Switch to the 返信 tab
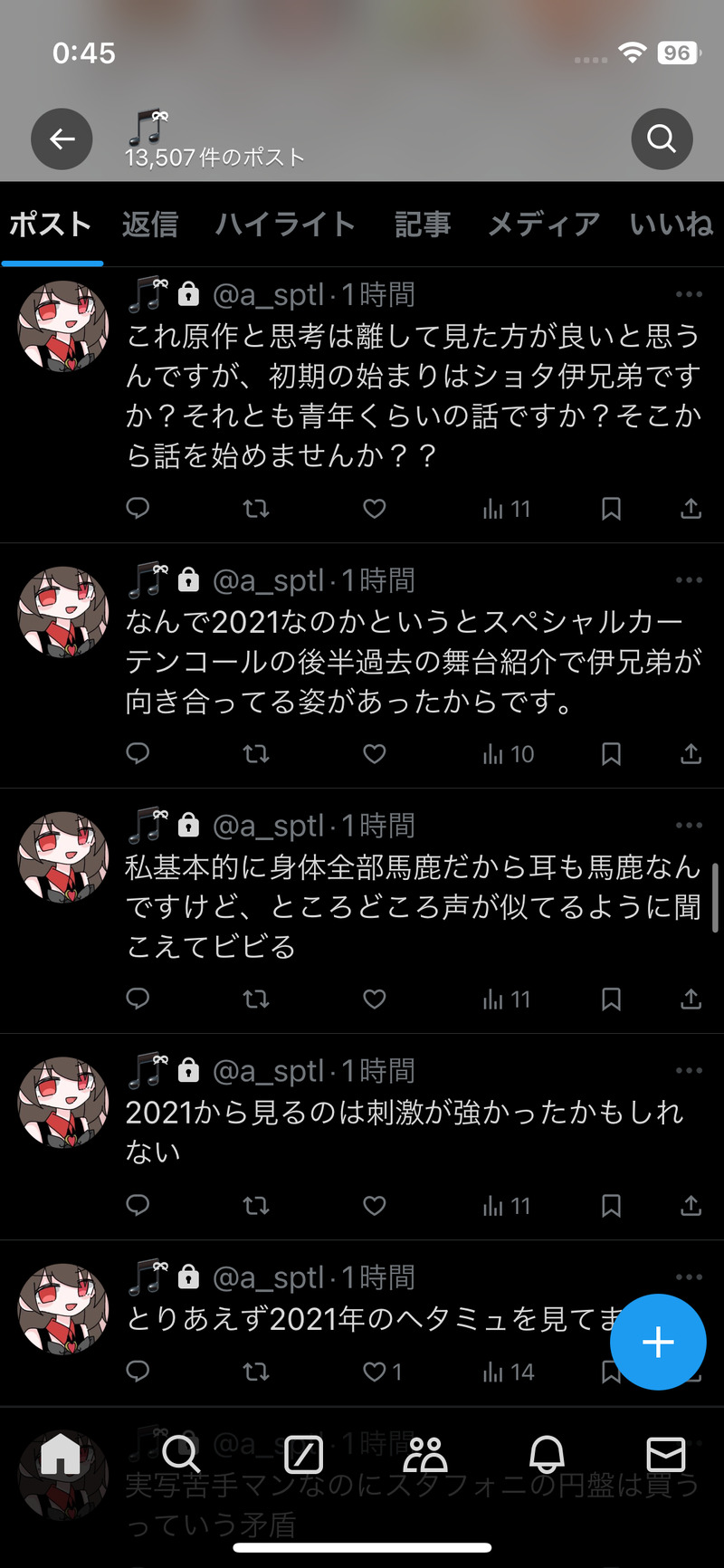This screenshot has height=1568, width=724. click(150, 225)
